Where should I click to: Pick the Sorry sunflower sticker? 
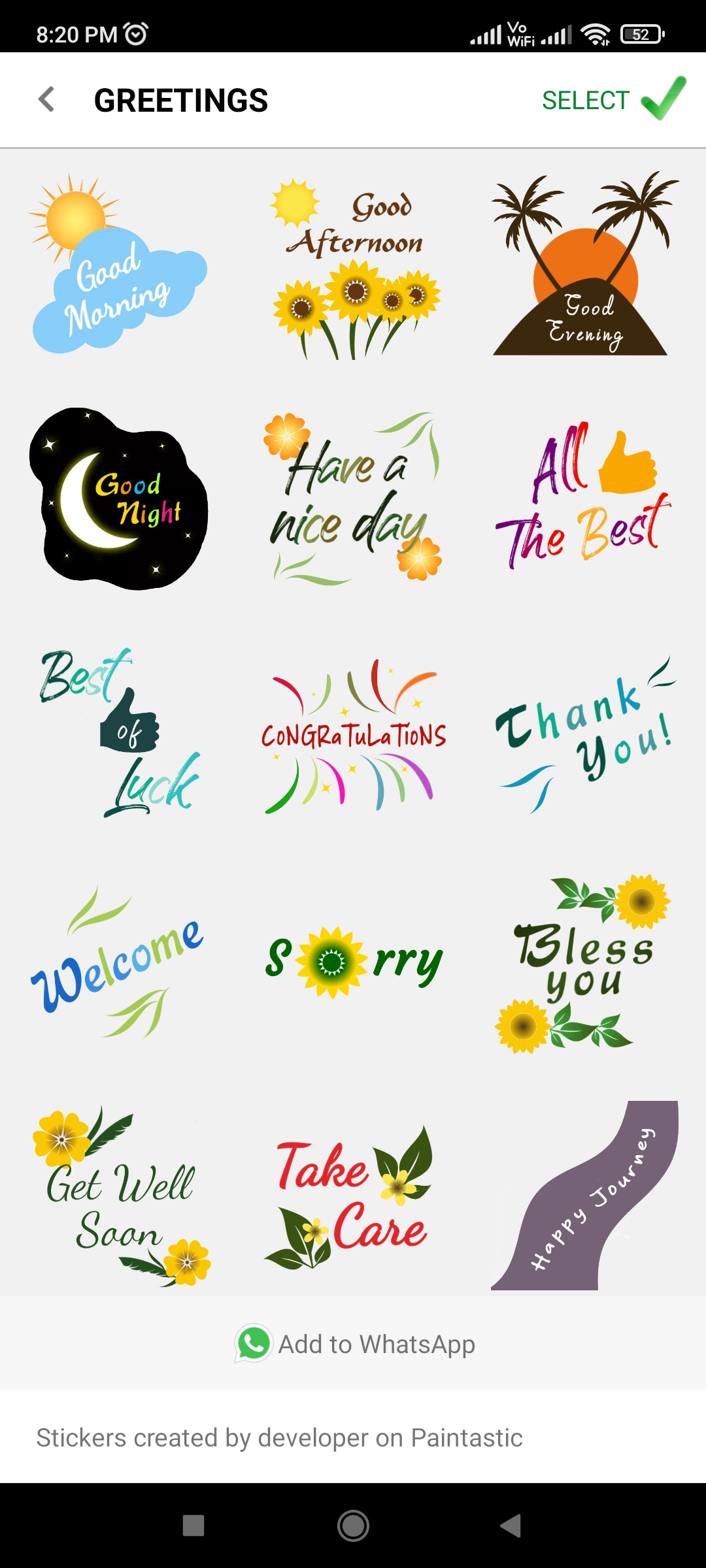pos(353,962)
